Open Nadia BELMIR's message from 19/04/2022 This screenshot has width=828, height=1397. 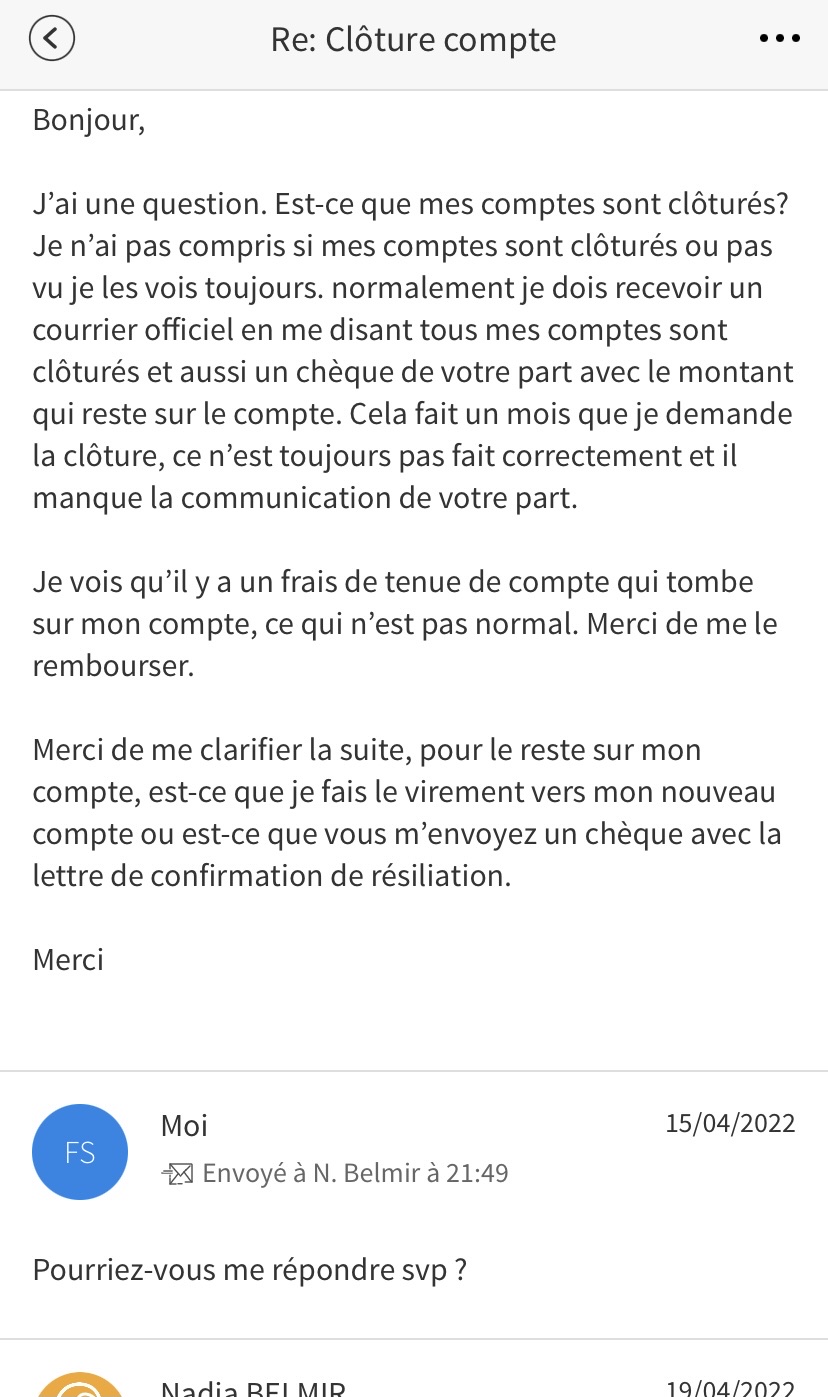pos(414,1369)
